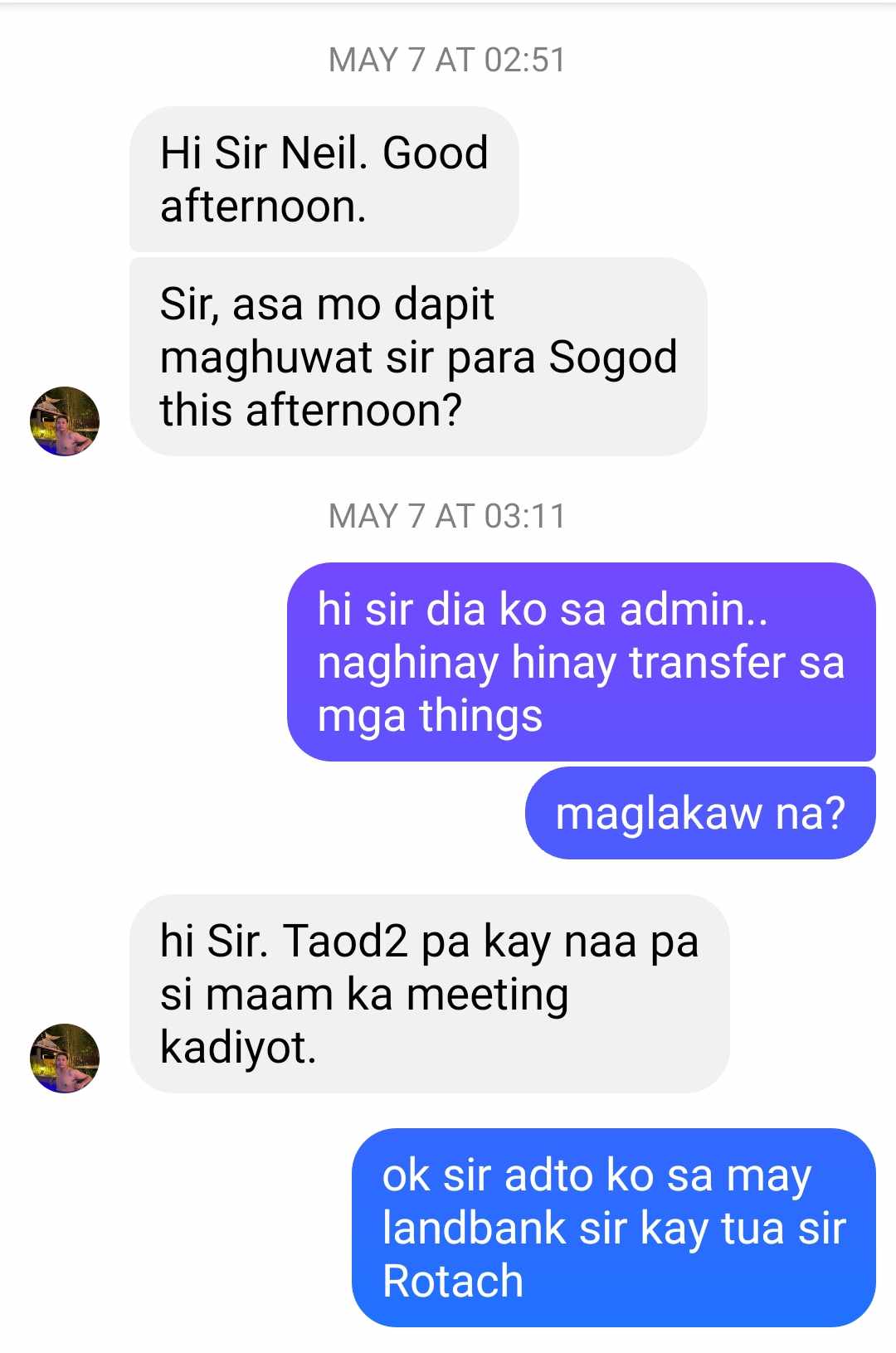Tap the 'ok sir adto ko' landbank message

[613, 1227]
